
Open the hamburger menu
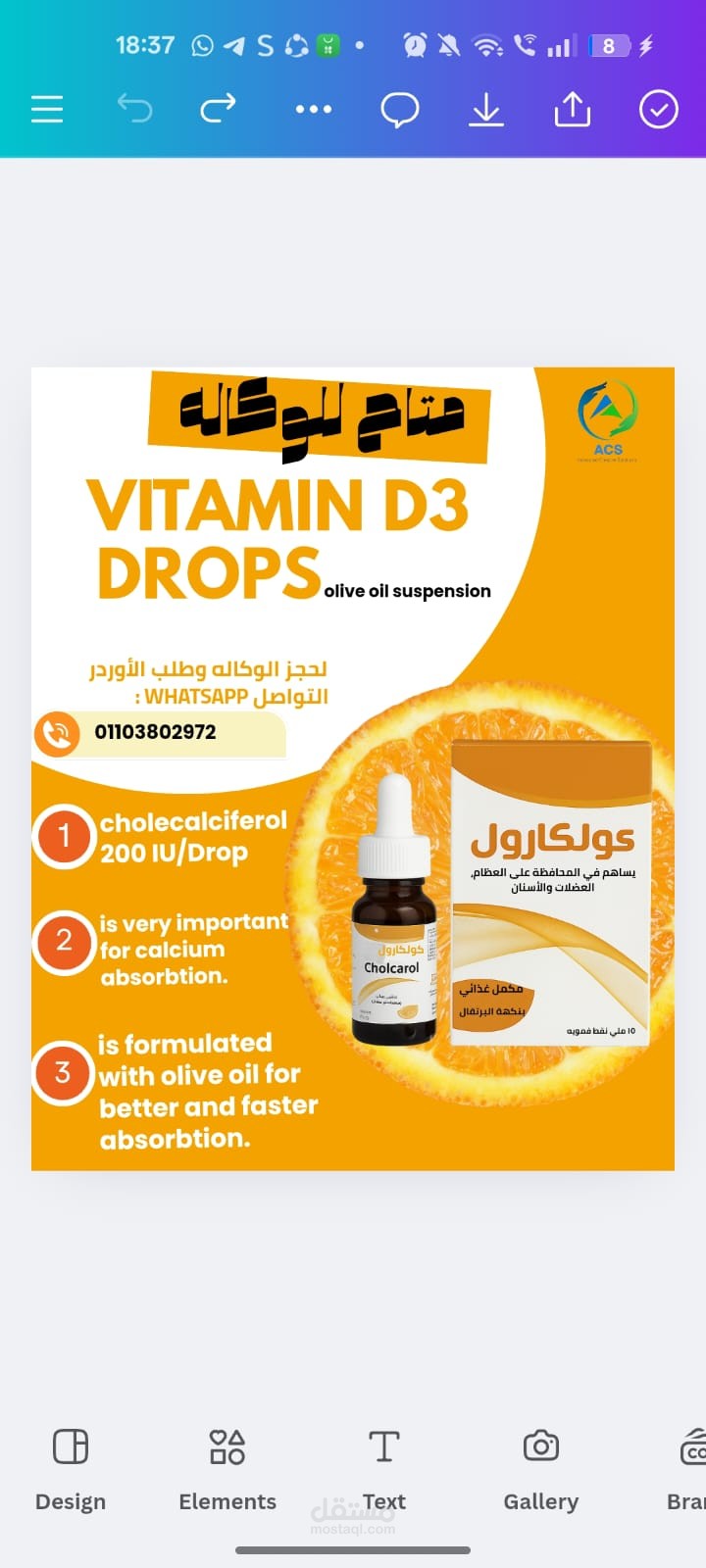[47, 109]
